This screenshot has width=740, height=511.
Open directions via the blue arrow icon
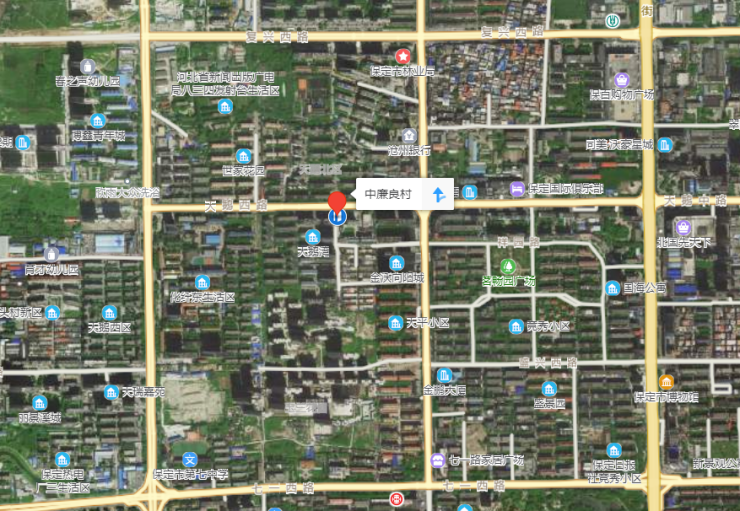tap(438, 194)
